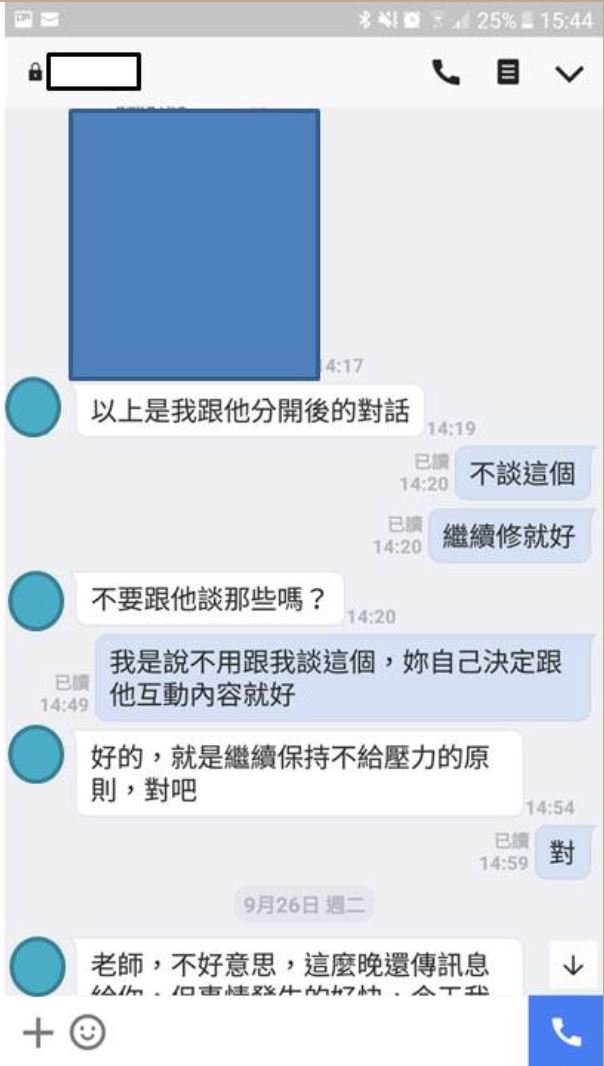Open sender avatar beside 不要跟他談那些嗎?
This screenshot has width=604, height=1066.
click(37, 600)
